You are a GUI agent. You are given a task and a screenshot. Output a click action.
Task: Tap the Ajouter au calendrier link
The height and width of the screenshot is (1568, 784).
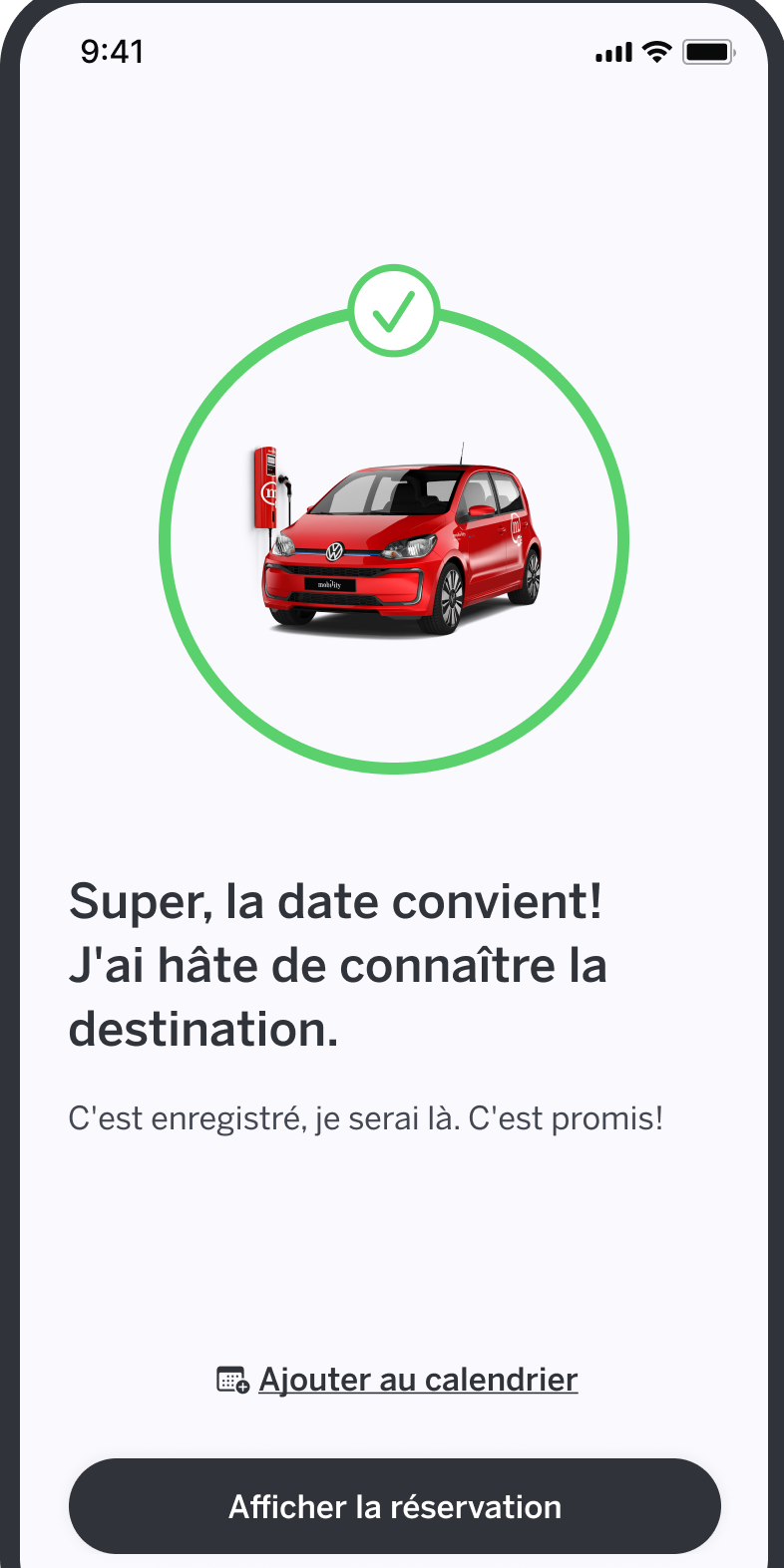(x=417, y=1380)
